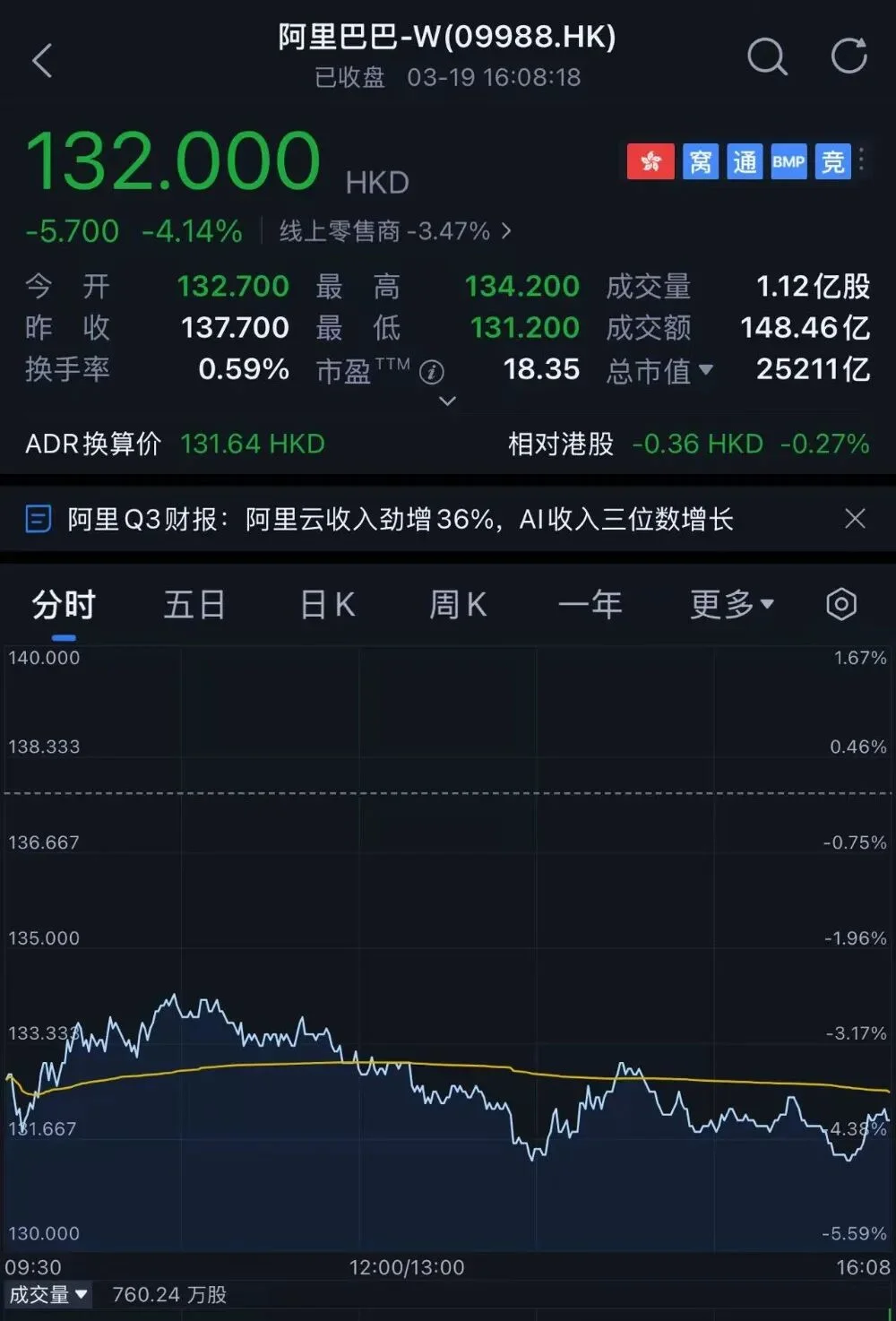Click the BMP badge
Viewport: 896px width, 1321px height.
coord(788,161)
